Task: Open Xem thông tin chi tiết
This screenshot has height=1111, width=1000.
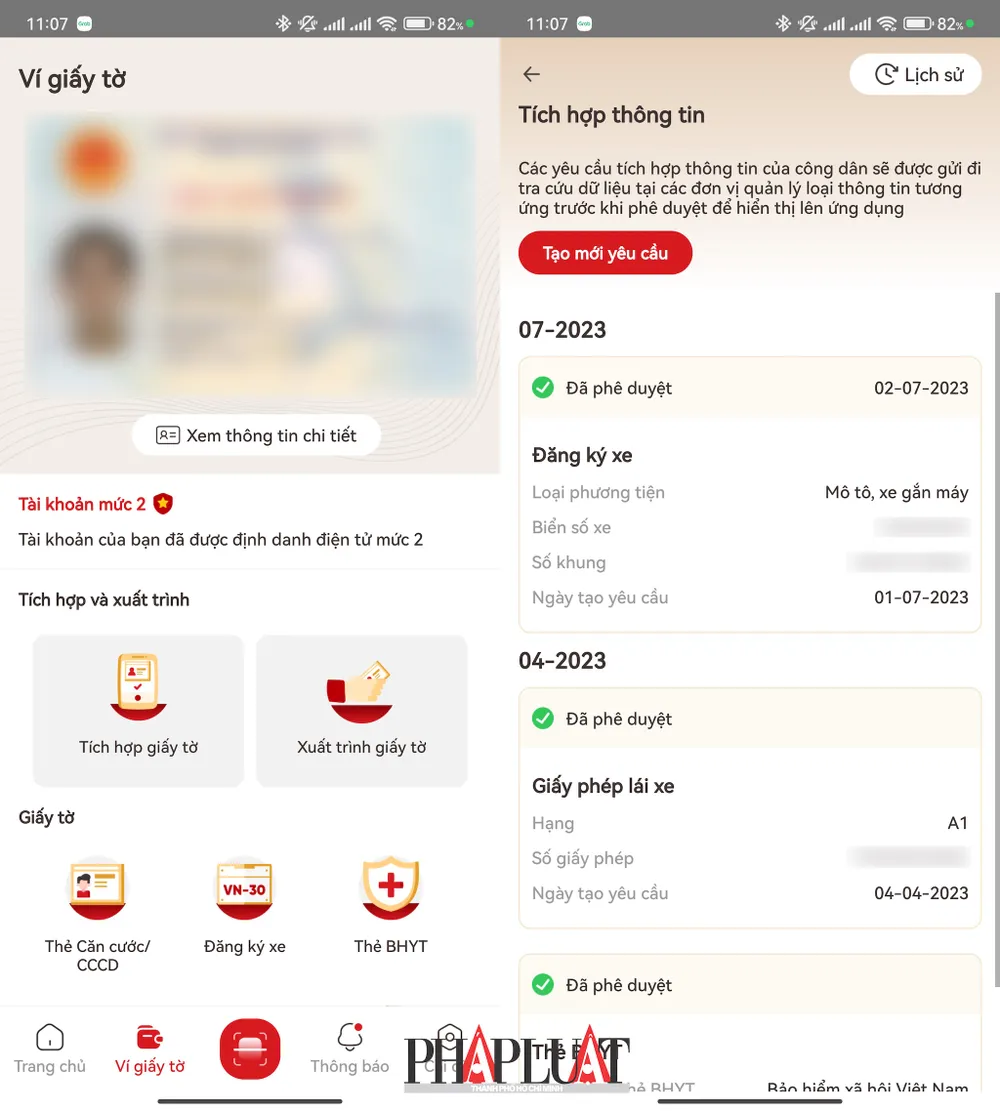Action: click(255, 435)
